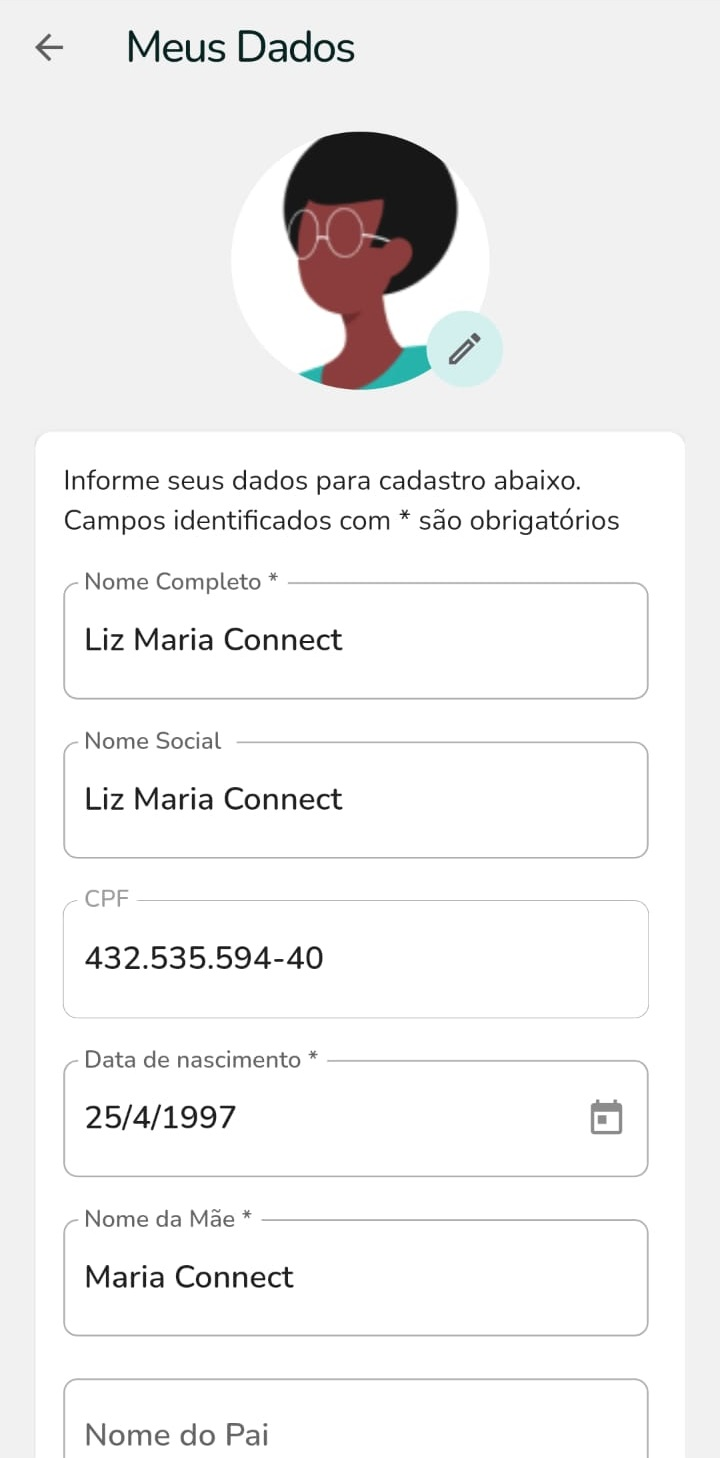The width and height of the screenshot is (720, 1458).
Task: Select the CPF field
Action: (355, 959)
